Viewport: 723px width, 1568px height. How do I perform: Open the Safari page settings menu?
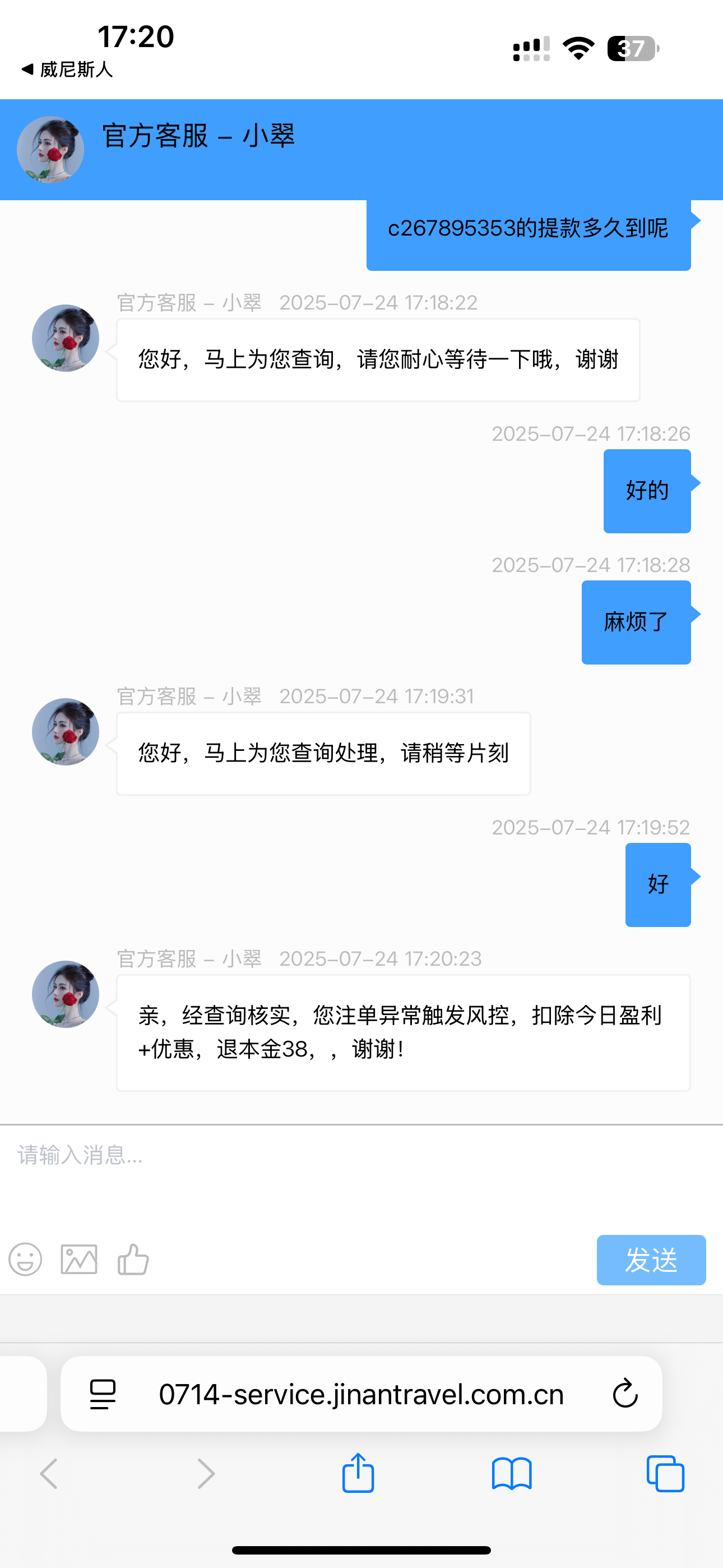click(x=102, y=1394)
